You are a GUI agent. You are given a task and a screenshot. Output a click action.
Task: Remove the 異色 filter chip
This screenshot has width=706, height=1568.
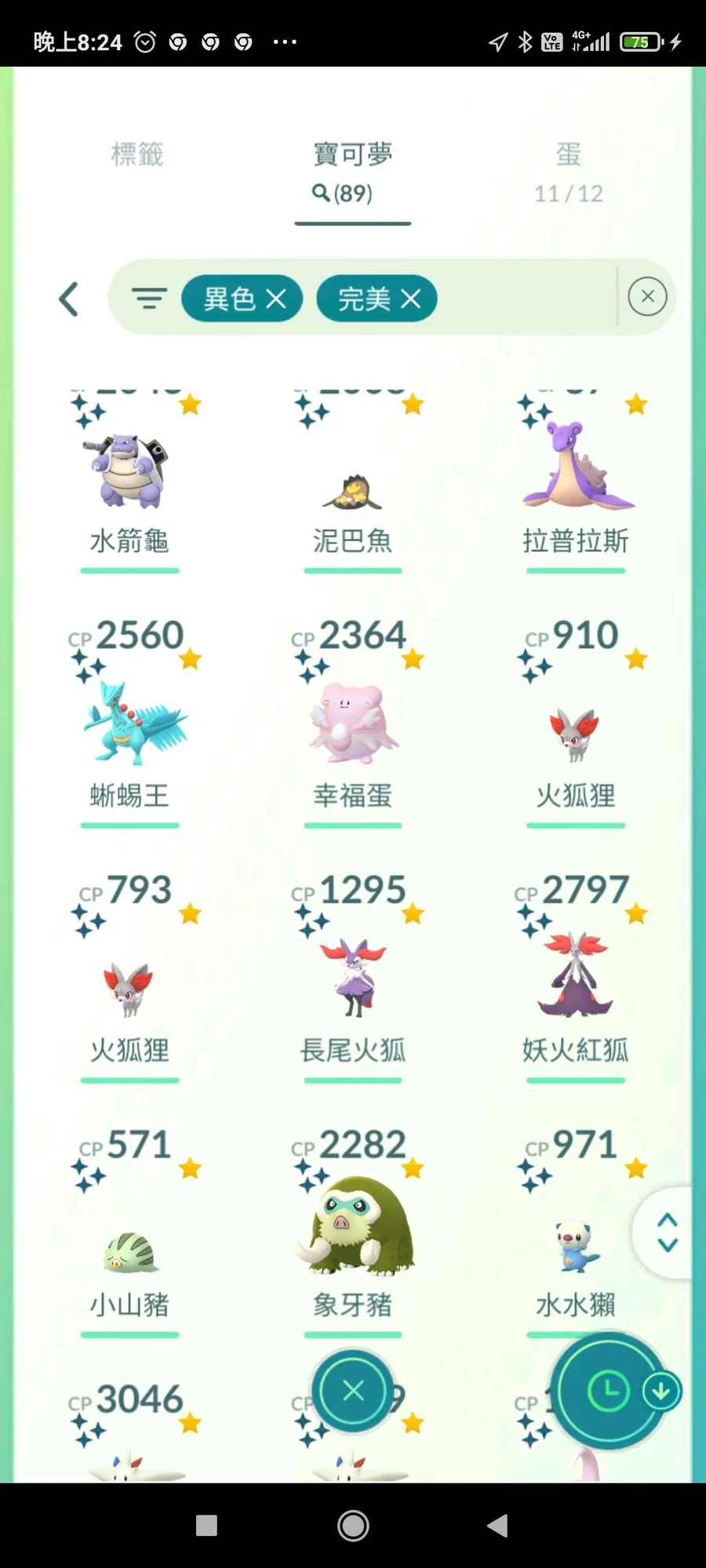coord(276,299)
